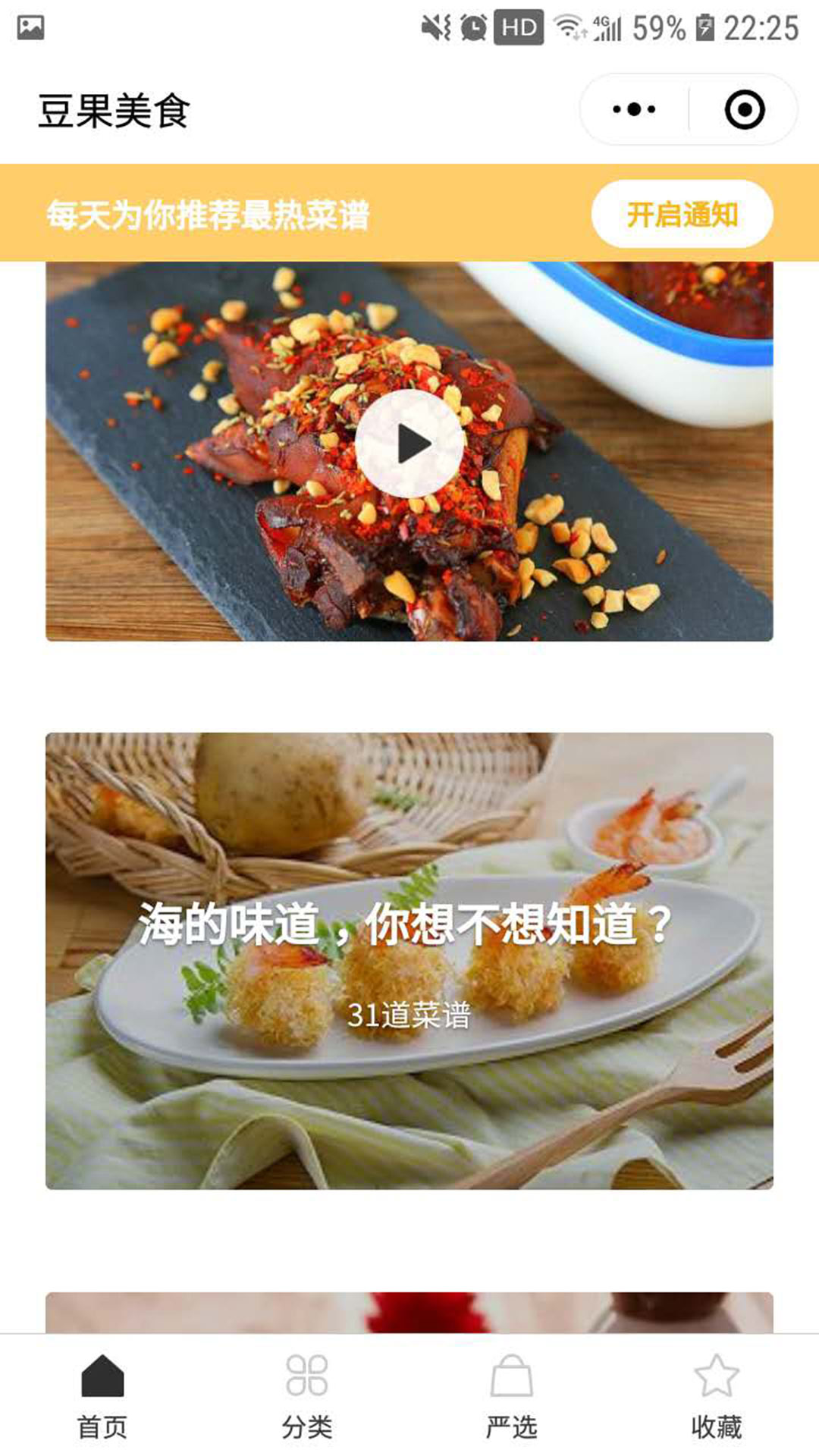
Task: Play the spicy dish recipe video
Action: coord(409,444)
